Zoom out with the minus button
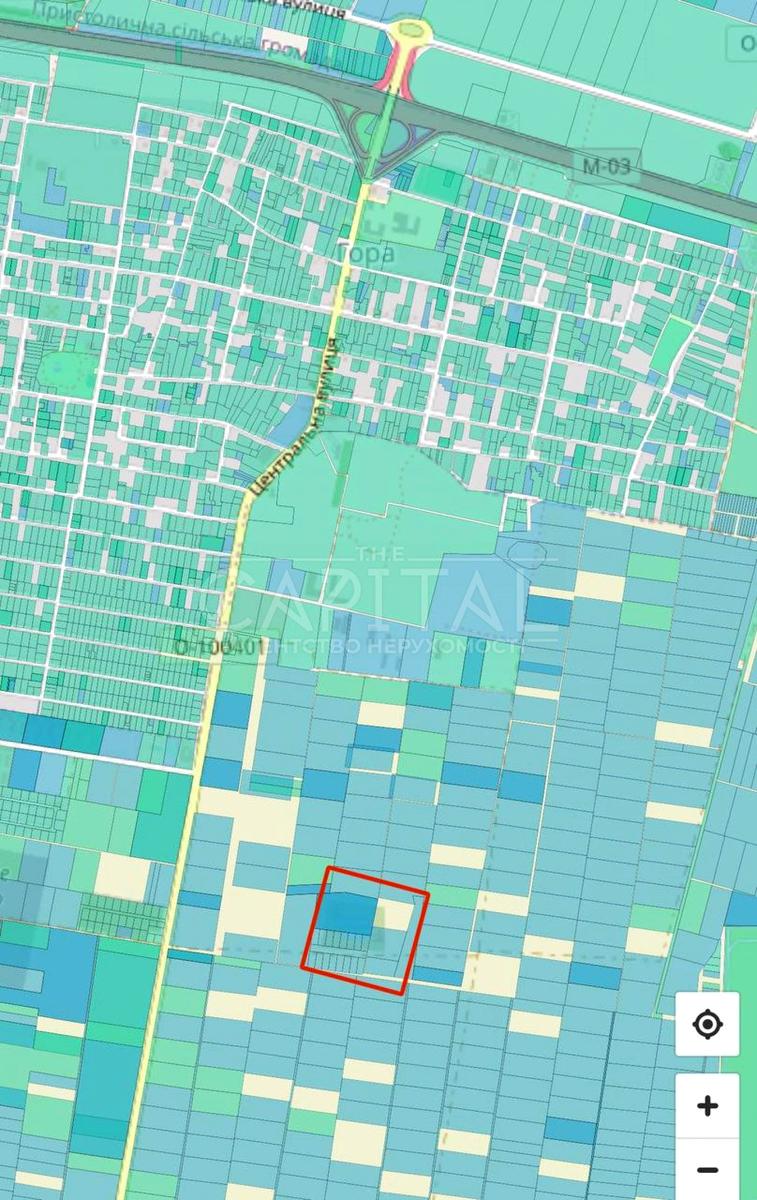The width and height of the screenshot is (757, 1200). 707,1170
